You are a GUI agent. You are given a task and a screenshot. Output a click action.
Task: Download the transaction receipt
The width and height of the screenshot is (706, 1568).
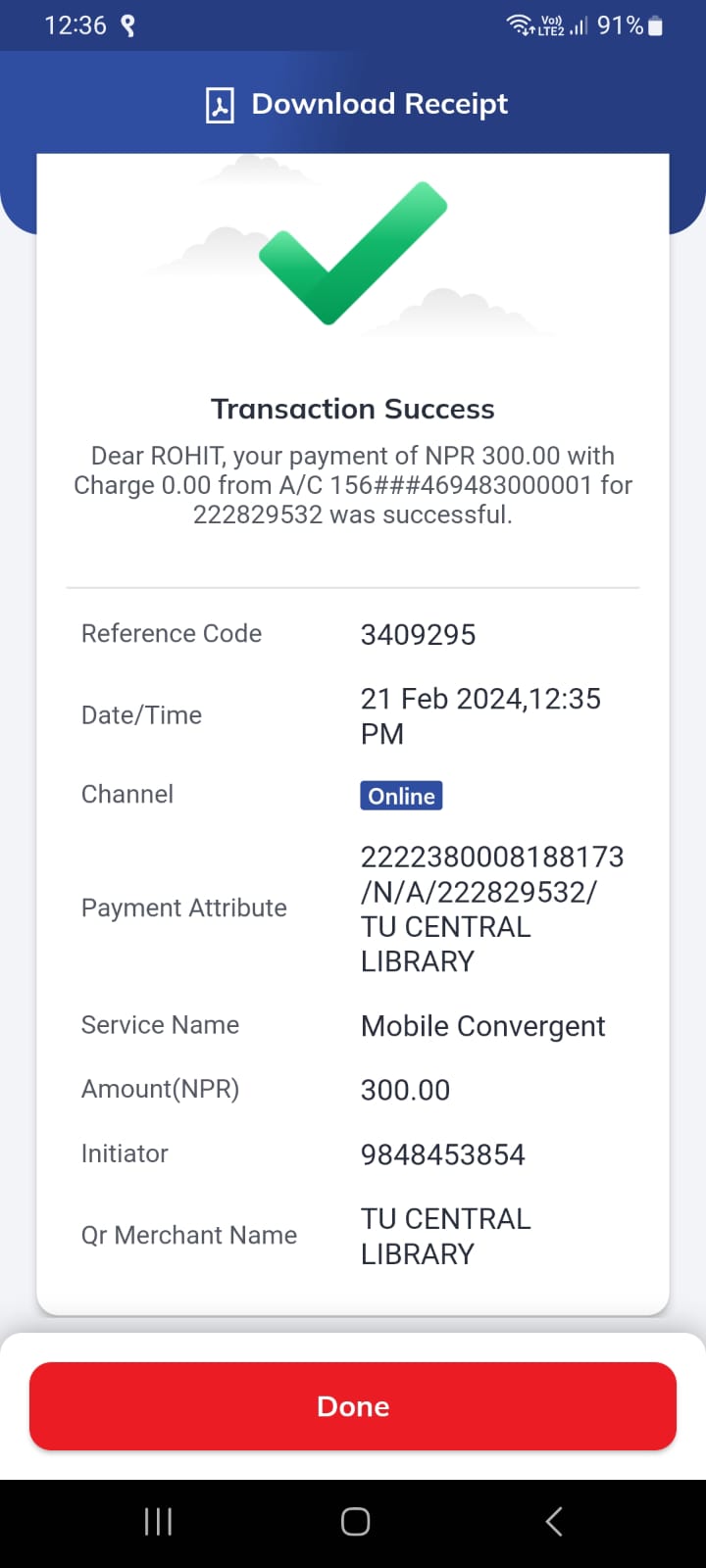357,104
